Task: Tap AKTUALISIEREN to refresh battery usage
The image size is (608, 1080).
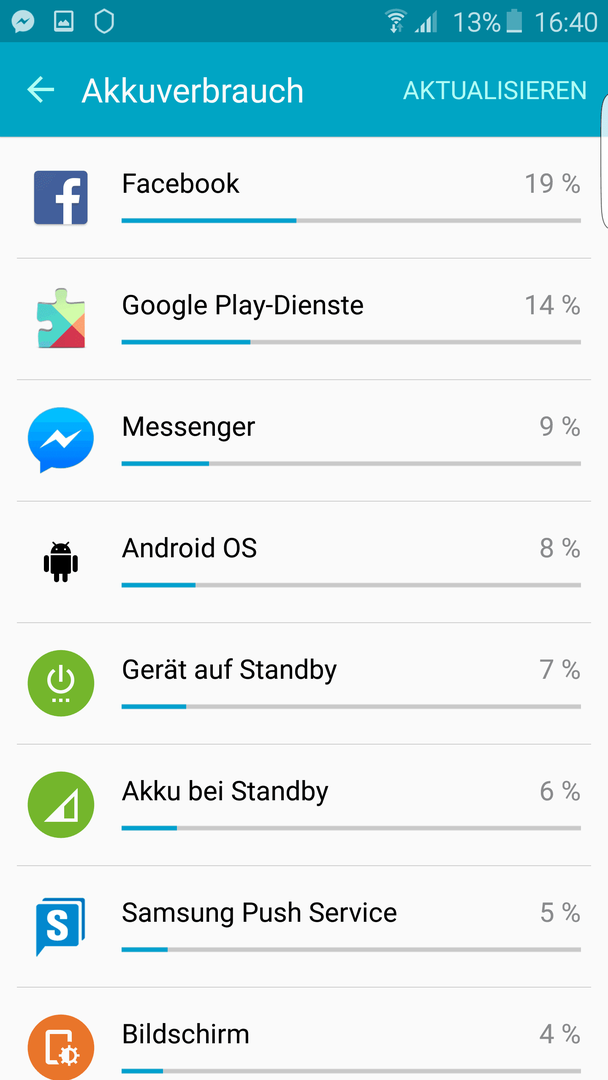Action: tap(494, 90)
